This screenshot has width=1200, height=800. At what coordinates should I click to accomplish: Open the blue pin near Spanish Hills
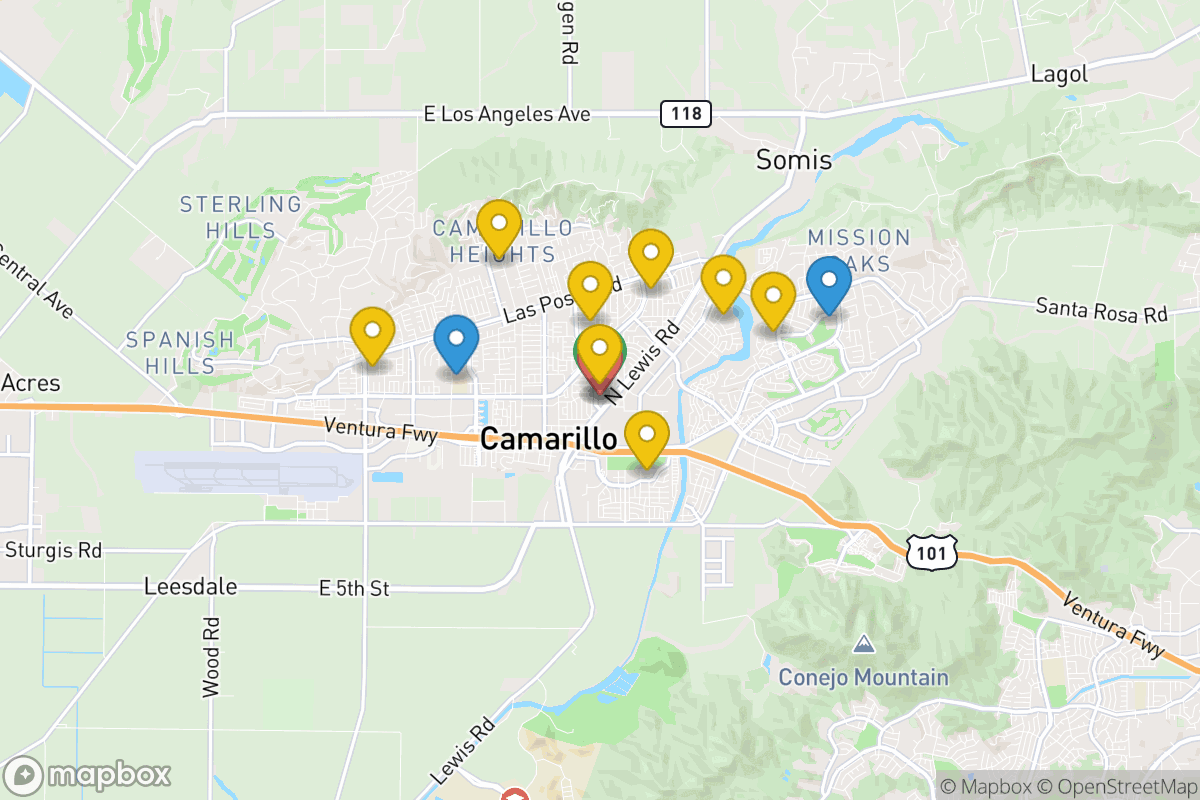[456, 340]
